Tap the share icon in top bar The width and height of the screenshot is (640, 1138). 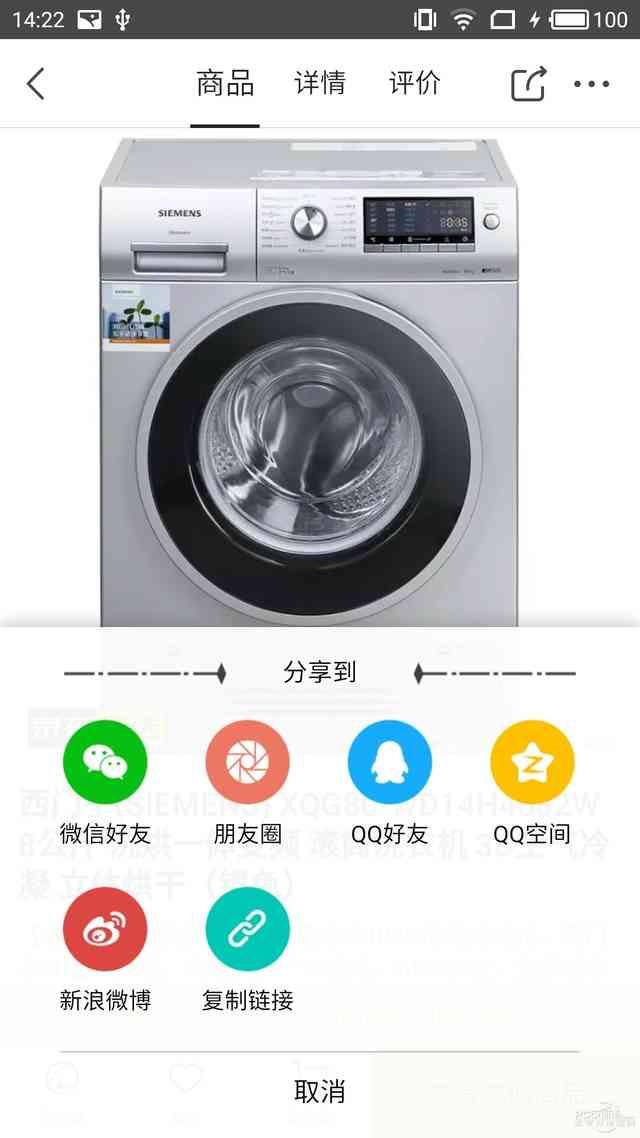(528, 83)
